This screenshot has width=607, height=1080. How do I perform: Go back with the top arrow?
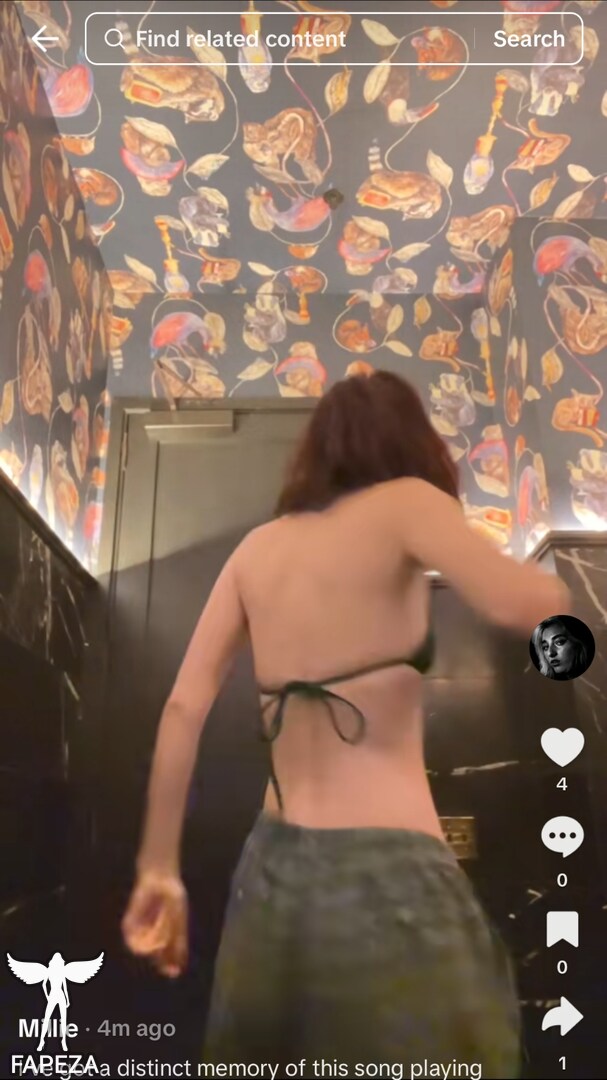[x=45, y=39]
